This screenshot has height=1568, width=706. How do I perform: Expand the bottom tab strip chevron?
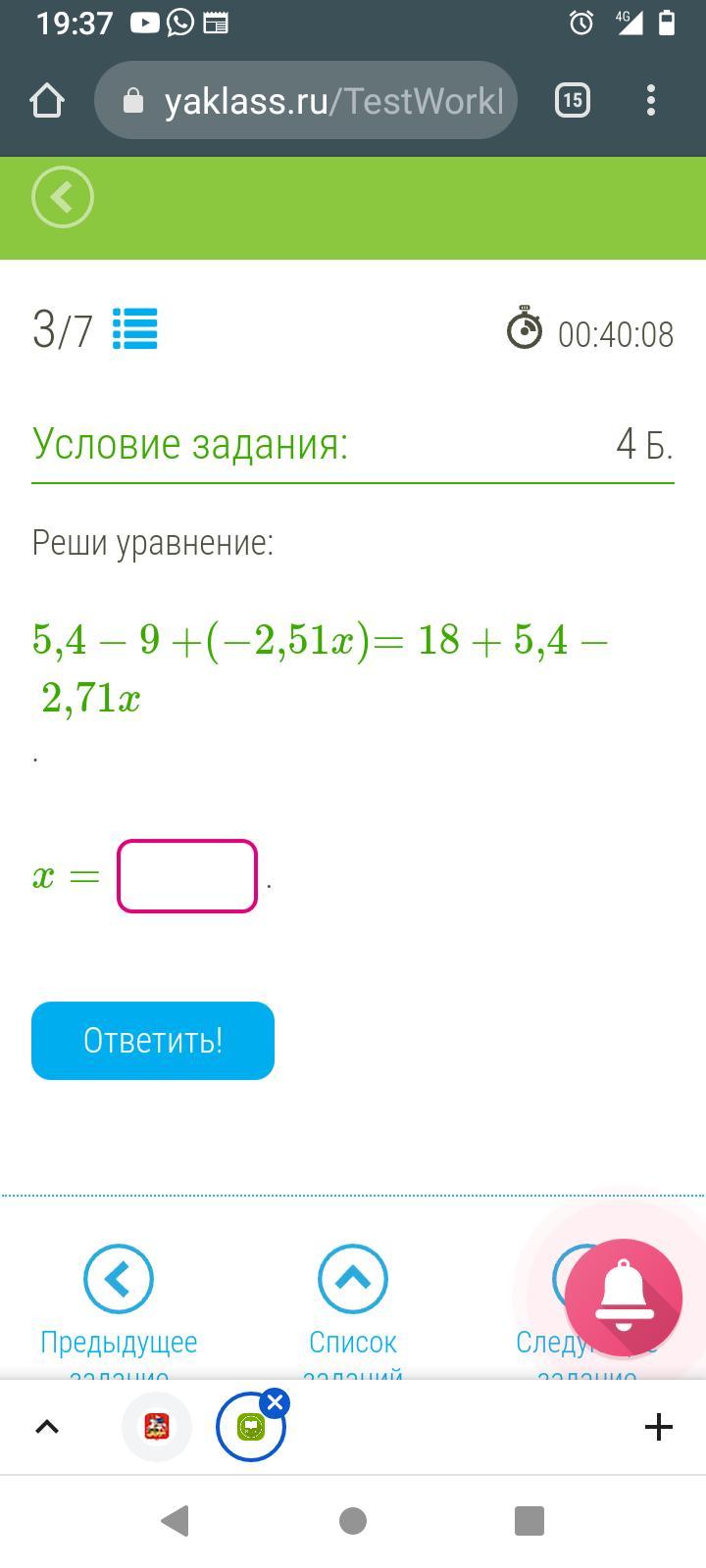[47, 1427]
